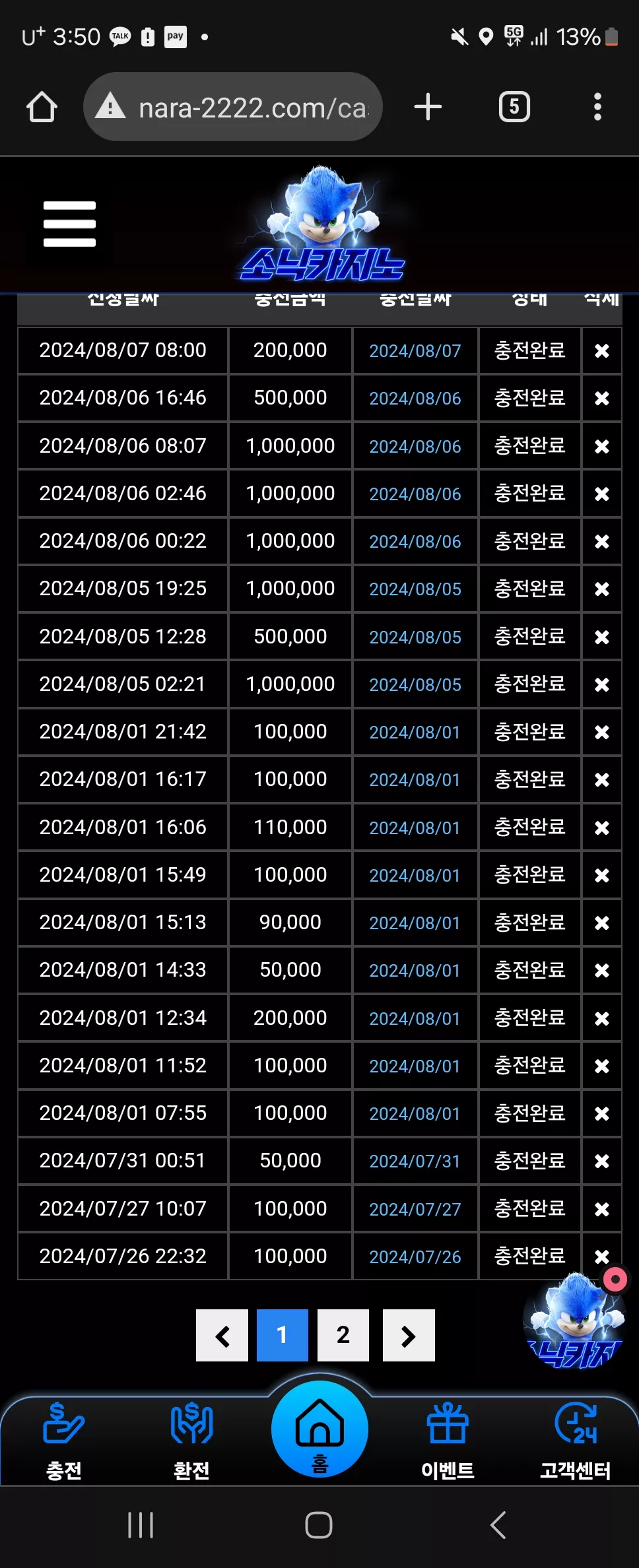Delete the 2024/08/05 12:28 record
Screen dimensions: 639x1568
pos(601,637)
